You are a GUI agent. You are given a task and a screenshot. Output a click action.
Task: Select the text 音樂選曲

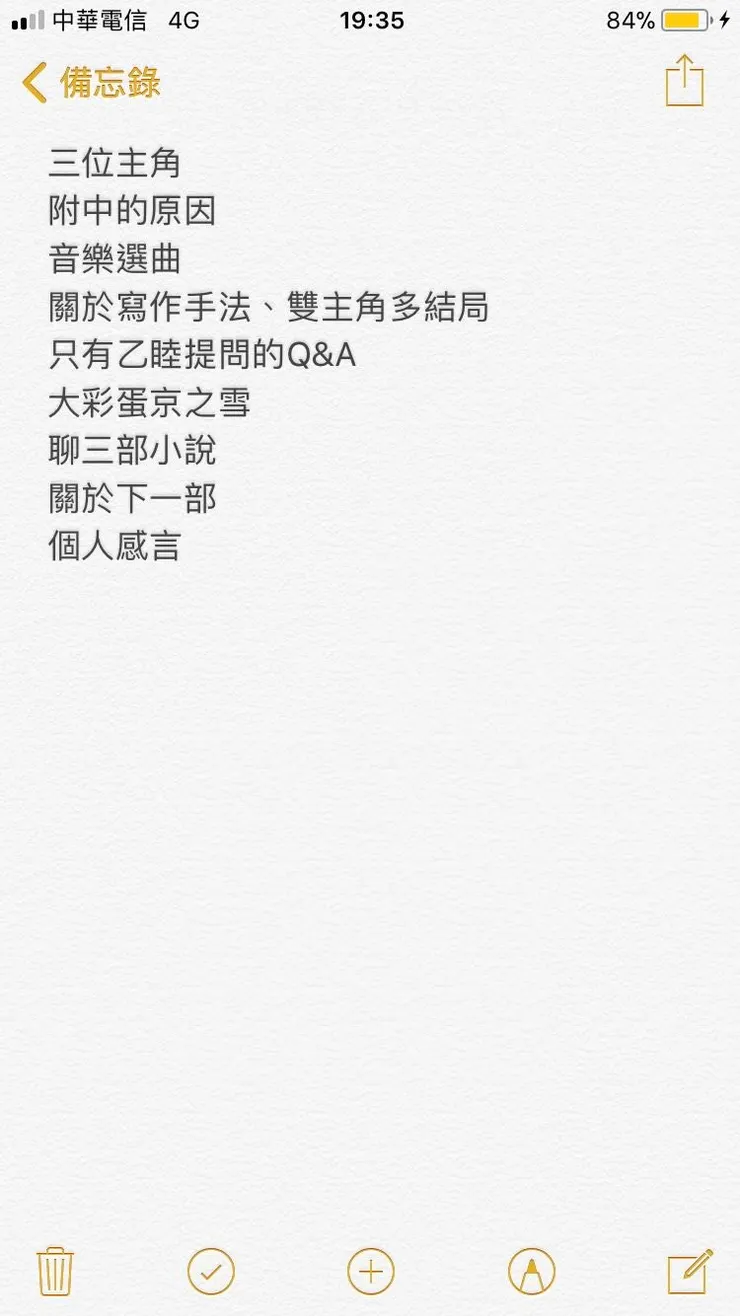[x=113, y=259]
